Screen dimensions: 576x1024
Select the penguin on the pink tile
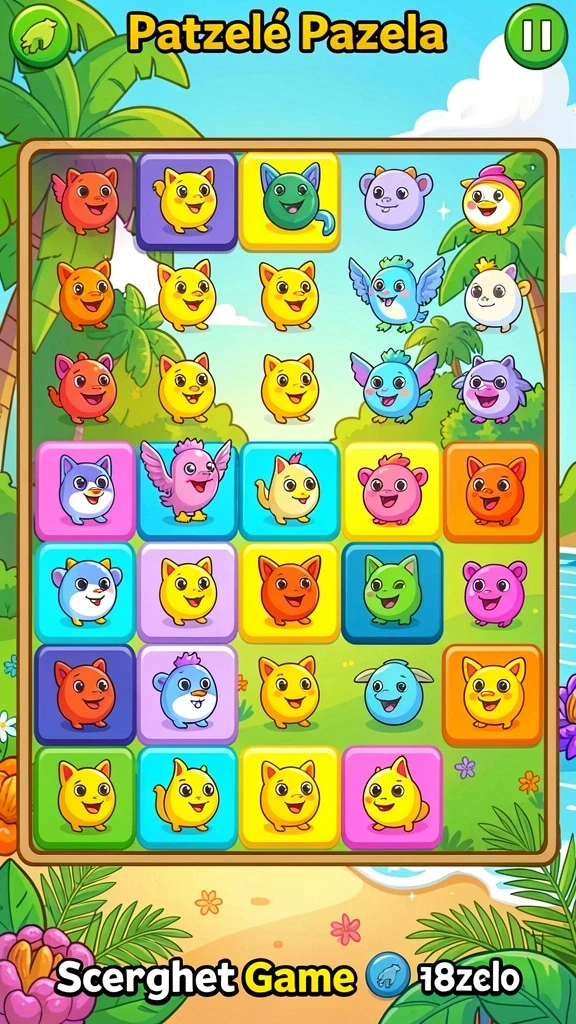tap(85, 492)
